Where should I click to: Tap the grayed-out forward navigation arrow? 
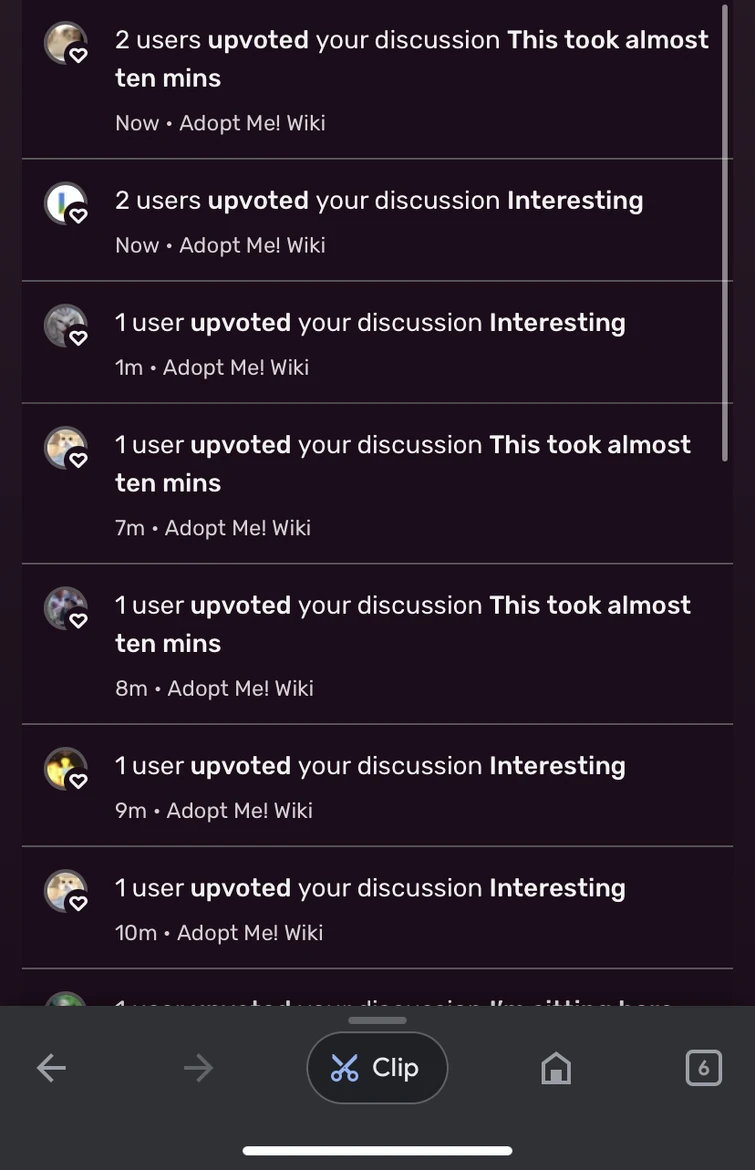pyautogui.click(x=198, y=1067)
